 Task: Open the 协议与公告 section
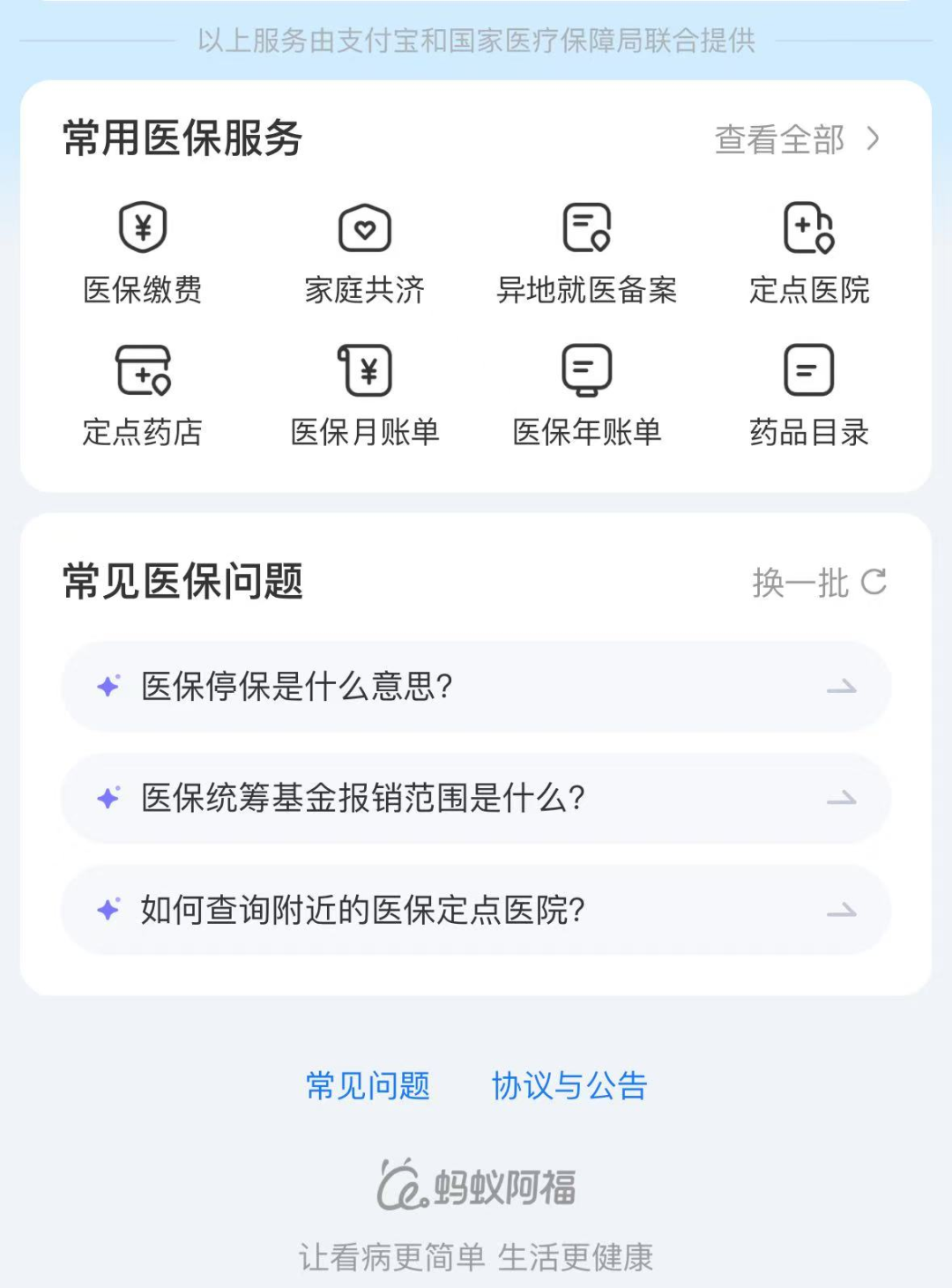click(x=569, y=1087)
